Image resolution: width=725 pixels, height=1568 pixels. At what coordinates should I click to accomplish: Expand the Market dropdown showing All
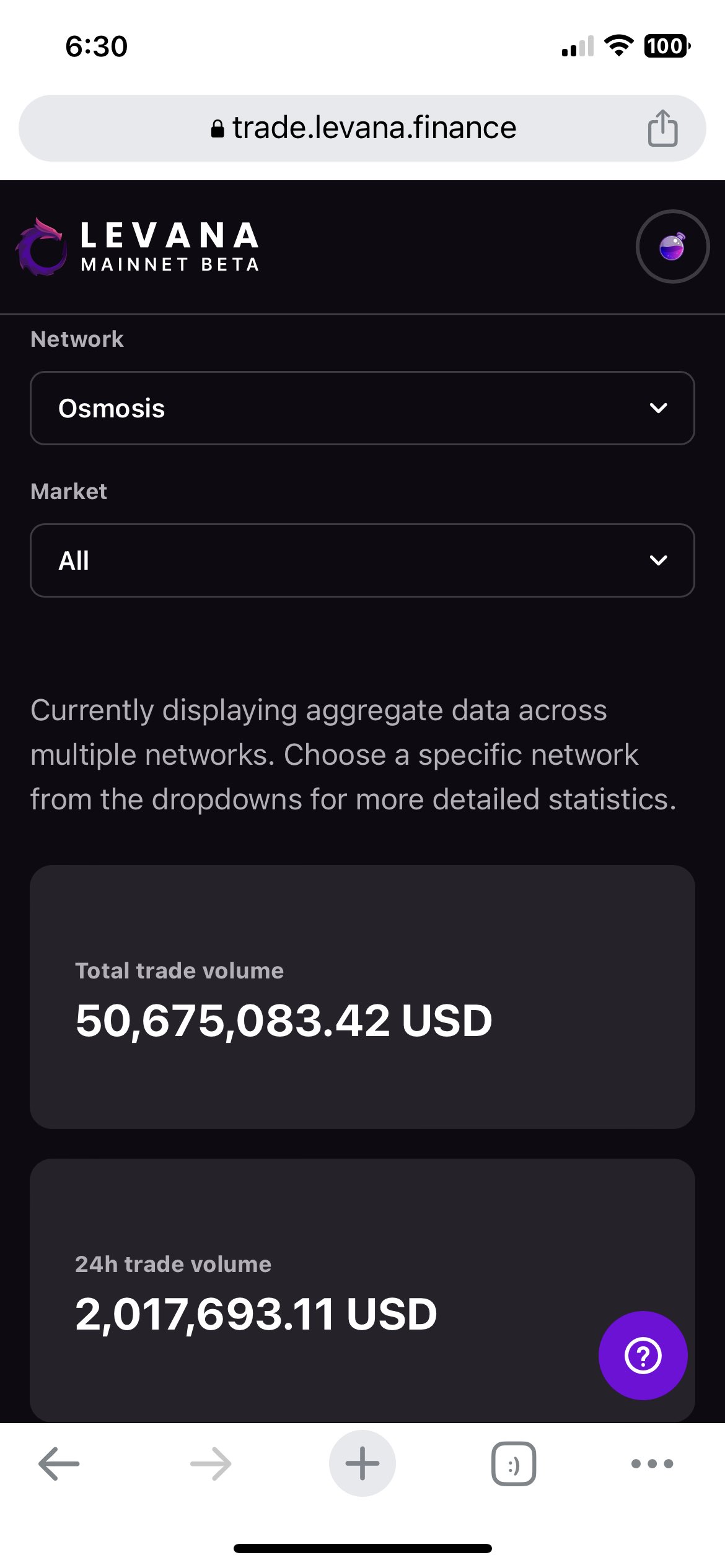pos(362,560)
